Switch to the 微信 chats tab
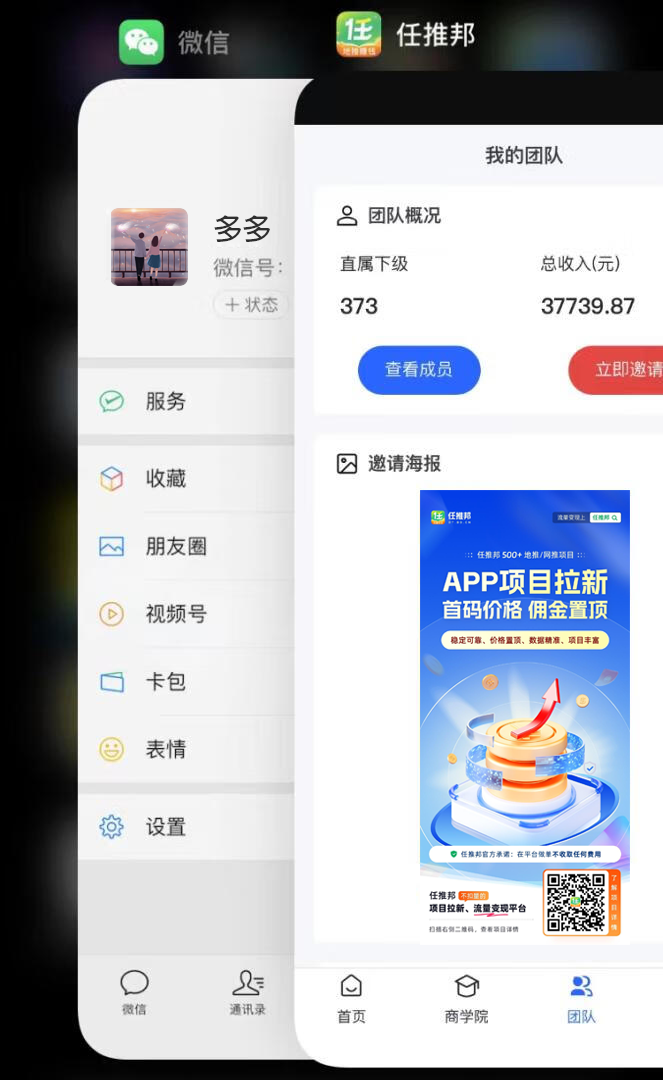 (134, 992)
